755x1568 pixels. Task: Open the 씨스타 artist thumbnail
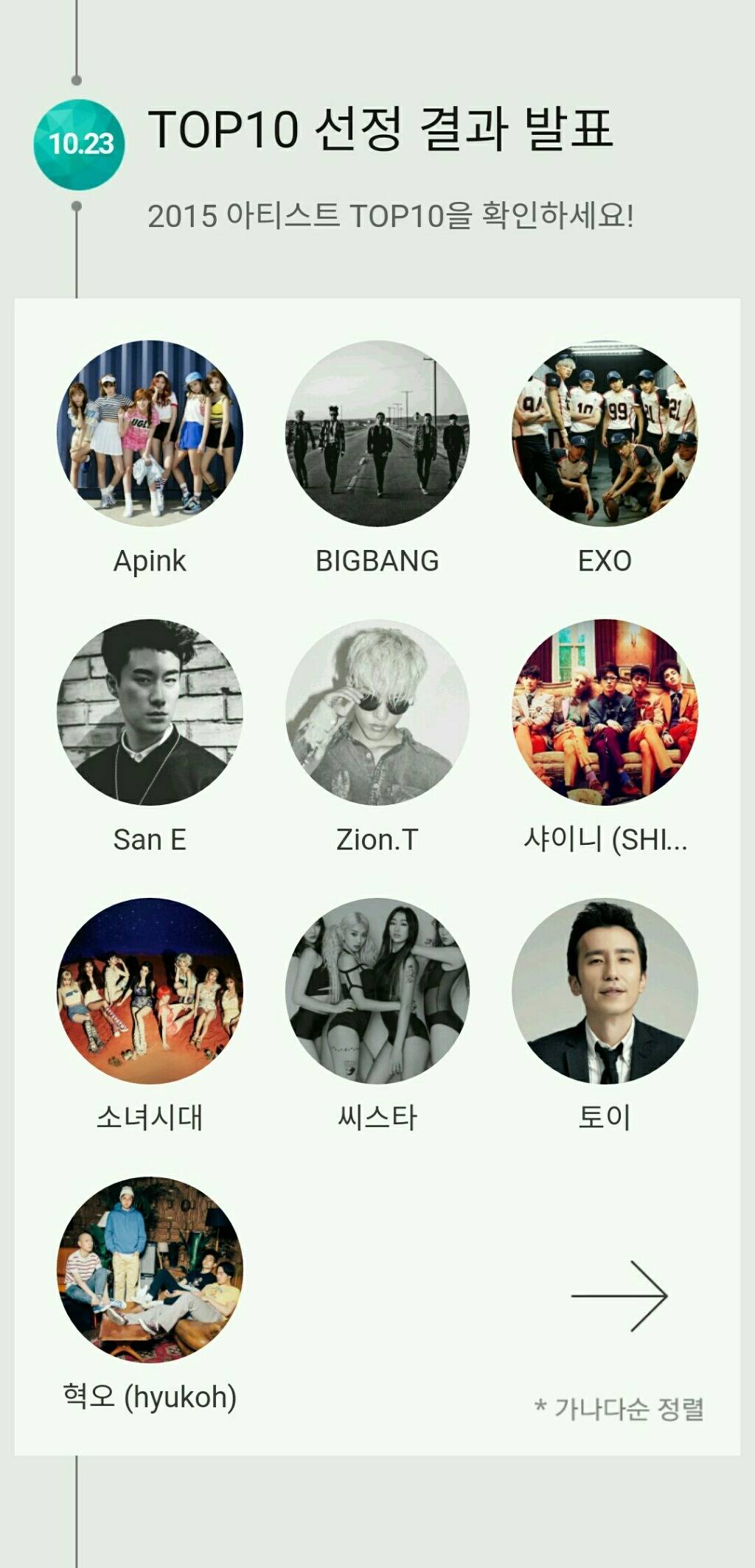[x=377, y=993]
